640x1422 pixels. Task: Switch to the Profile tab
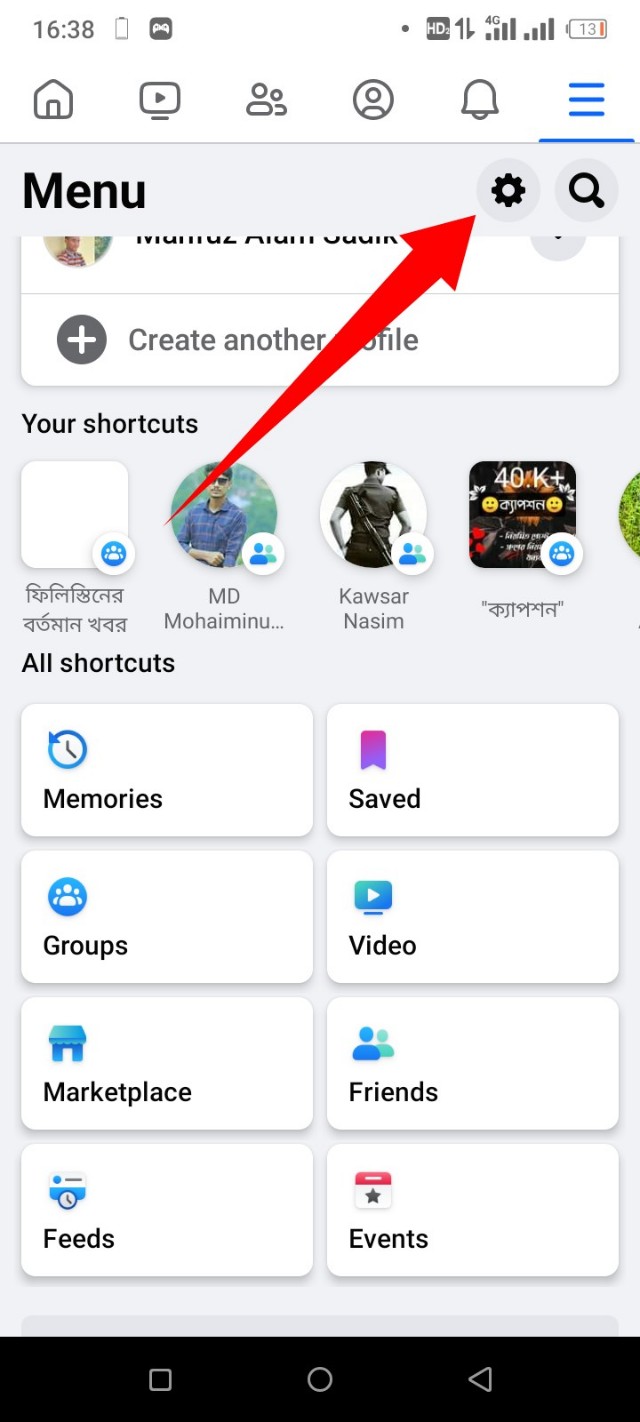[x=373, y=100]
